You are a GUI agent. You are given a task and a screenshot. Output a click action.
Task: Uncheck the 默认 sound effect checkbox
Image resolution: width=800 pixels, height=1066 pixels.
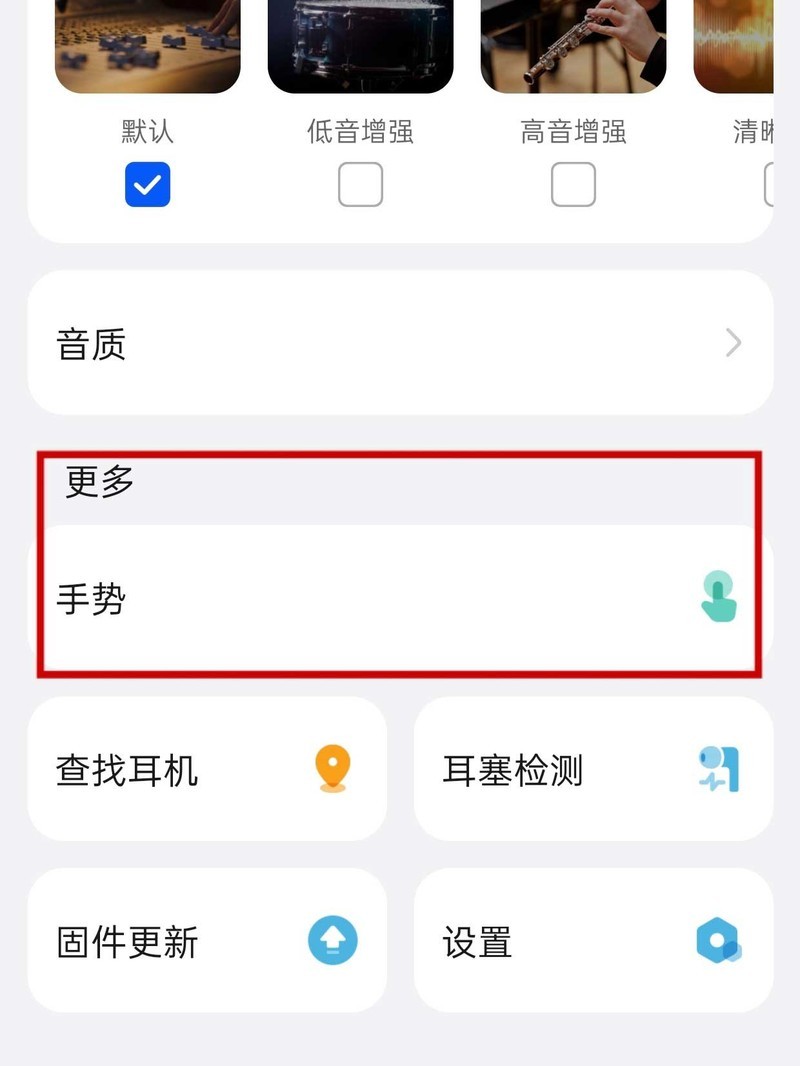pos(147,185)
